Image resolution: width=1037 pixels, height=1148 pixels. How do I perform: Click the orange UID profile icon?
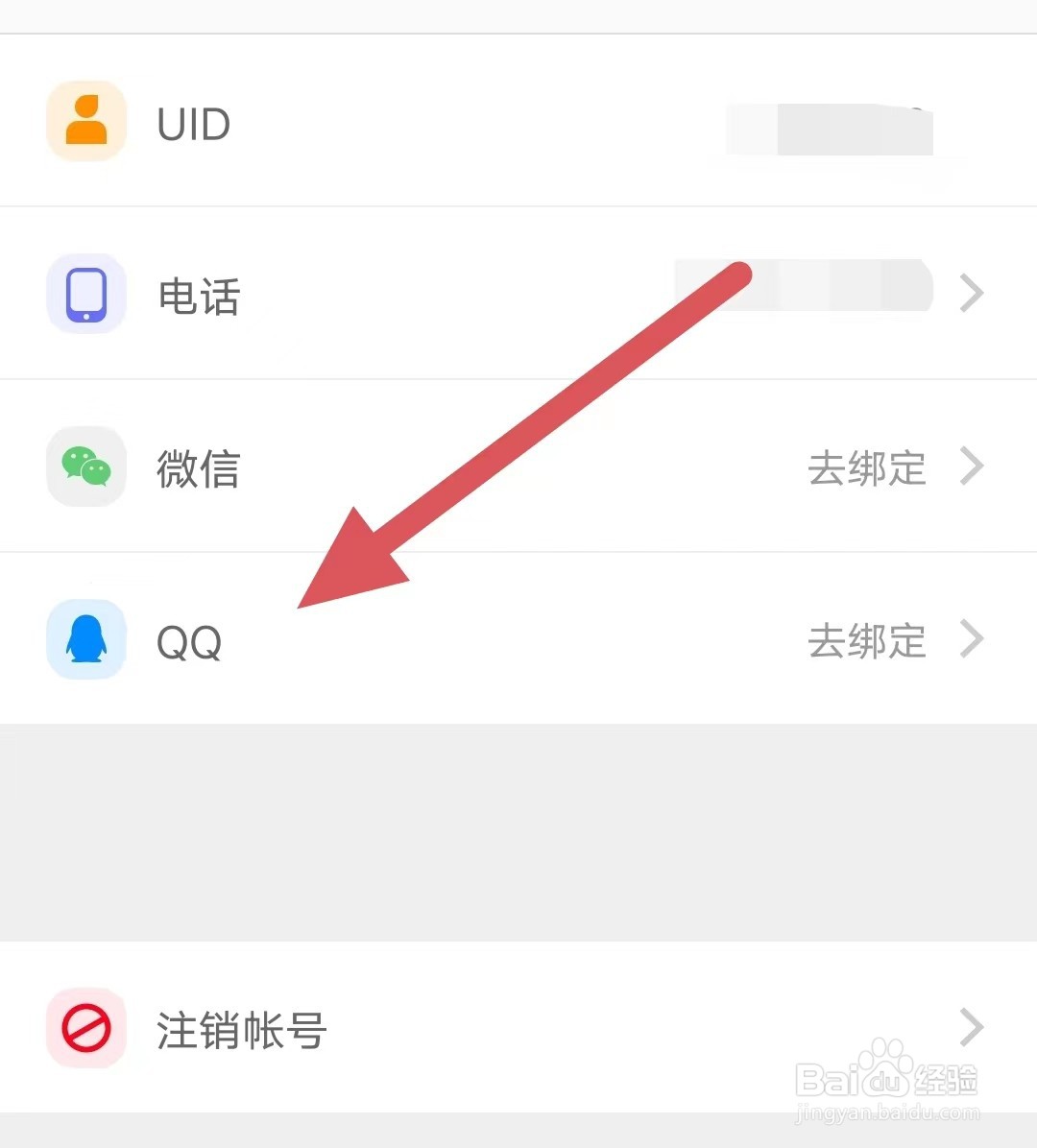[x=85, y=121]
